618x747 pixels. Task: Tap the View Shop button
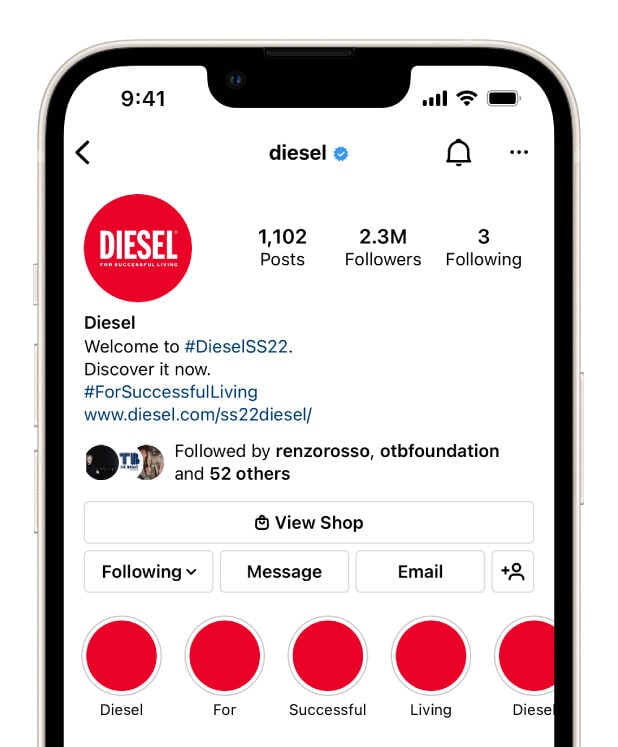(x=308, y=522)
